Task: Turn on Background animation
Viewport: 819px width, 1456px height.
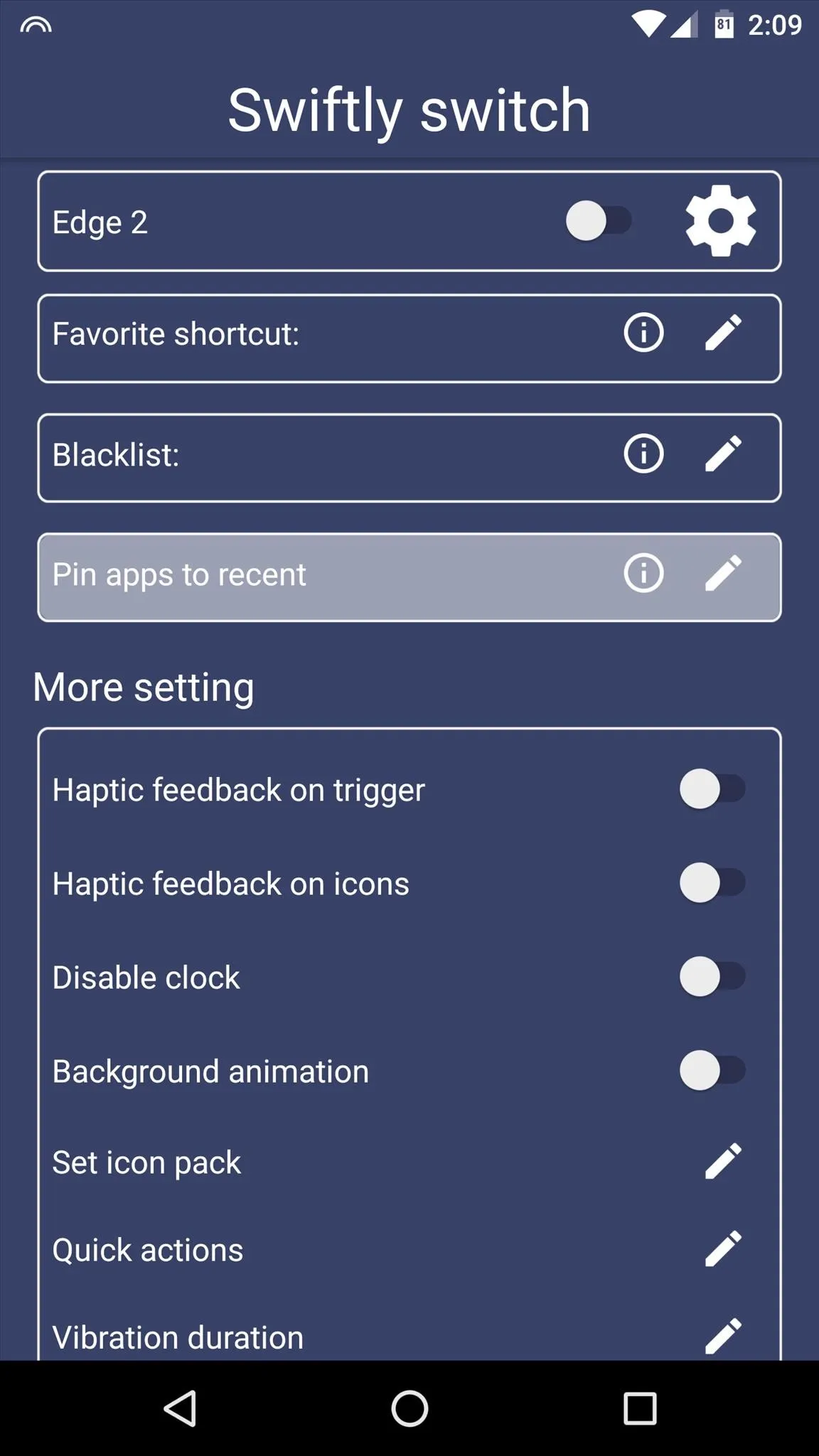Action: [x=712, y=1071]
